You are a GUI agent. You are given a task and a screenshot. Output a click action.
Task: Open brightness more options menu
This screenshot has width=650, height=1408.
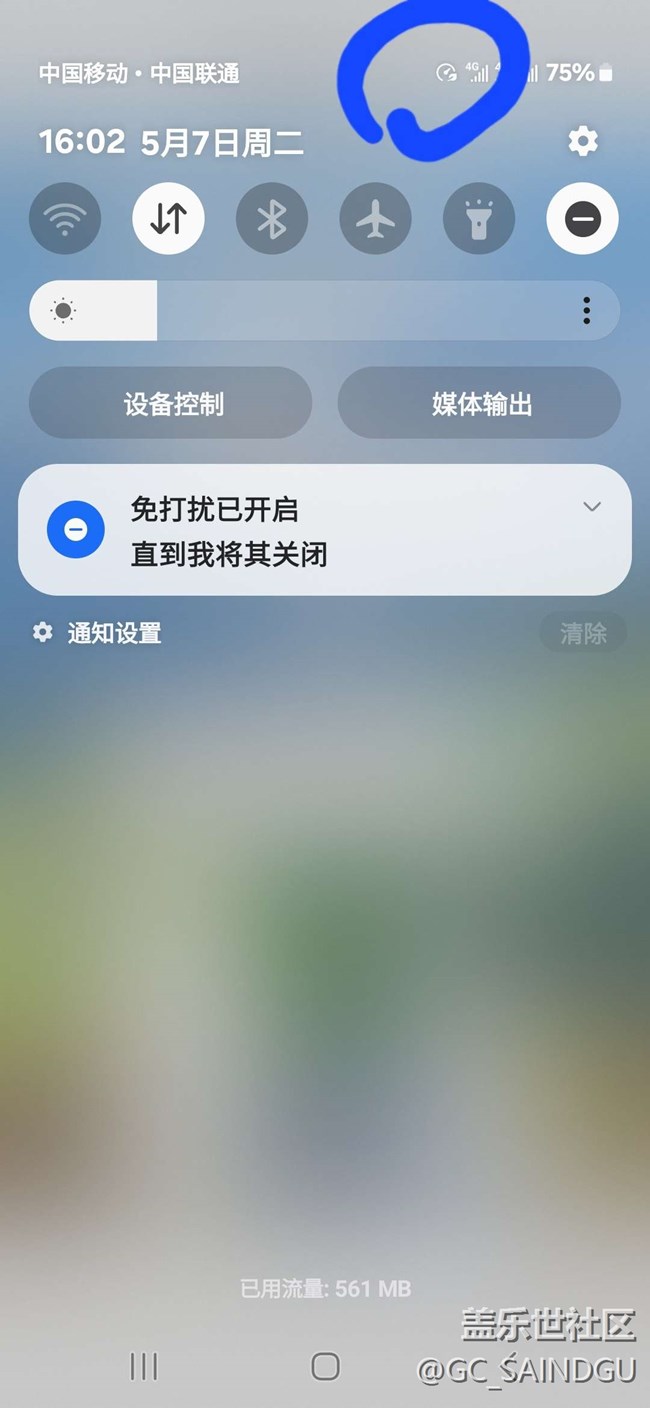coord(587,311)
